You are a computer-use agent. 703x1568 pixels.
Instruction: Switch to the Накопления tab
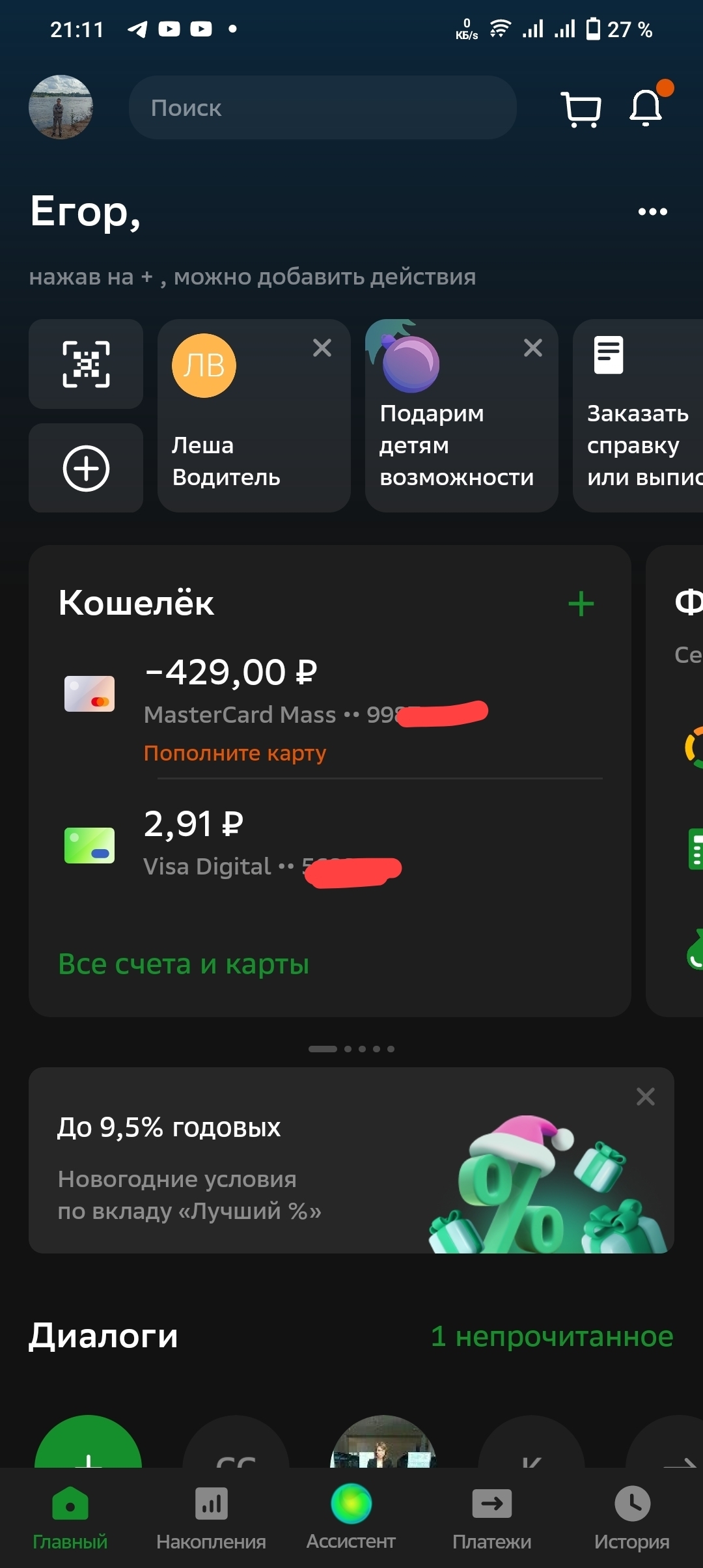pos(211,1517)
